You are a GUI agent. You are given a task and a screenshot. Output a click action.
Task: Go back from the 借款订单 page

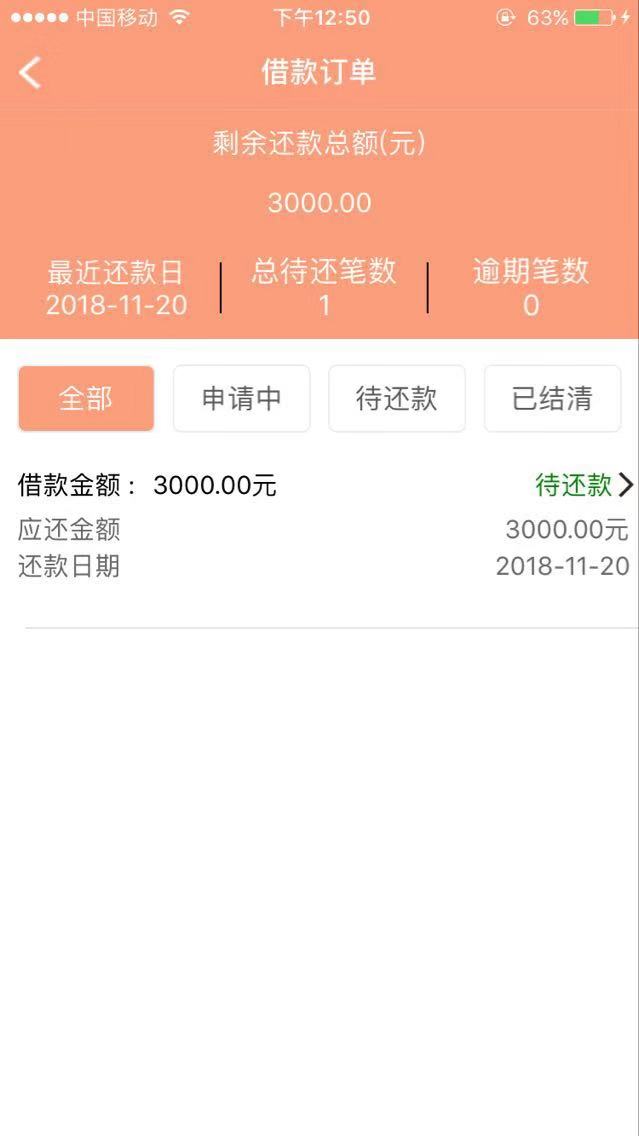pos(30,73)
